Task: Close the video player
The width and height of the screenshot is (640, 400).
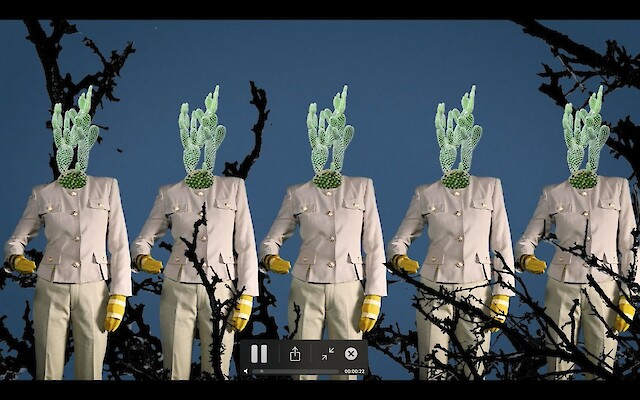Action: [351, 354]
